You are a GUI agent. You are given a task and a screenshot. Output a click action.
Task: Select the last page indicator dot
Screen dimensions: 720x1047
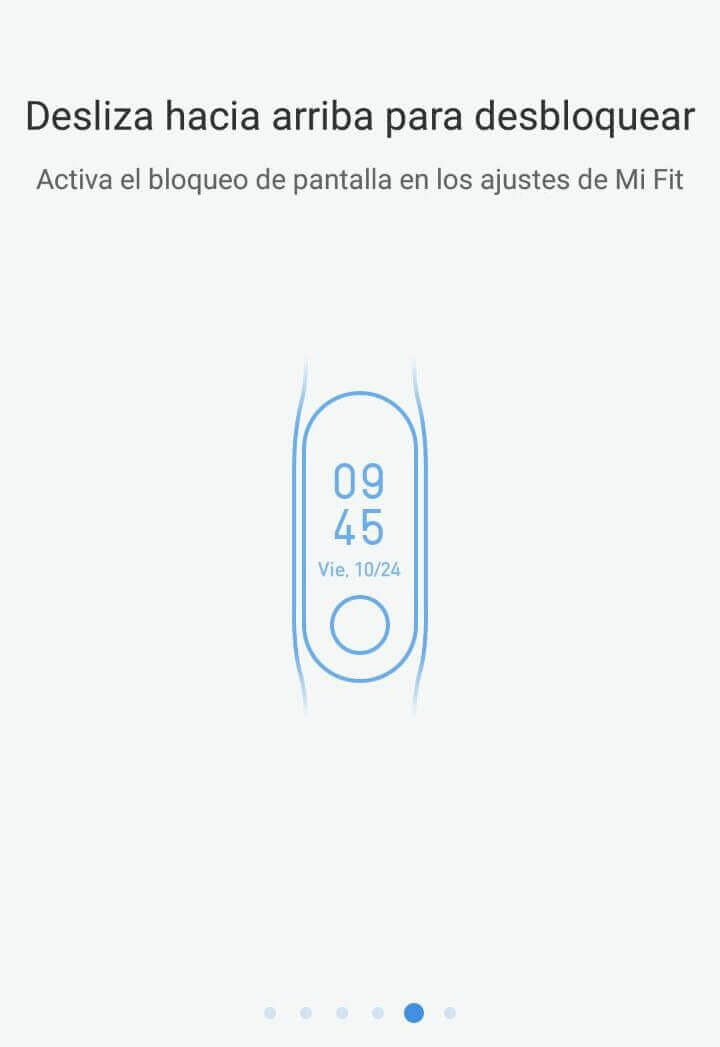pyautogui.click(x=450, y=1013)
